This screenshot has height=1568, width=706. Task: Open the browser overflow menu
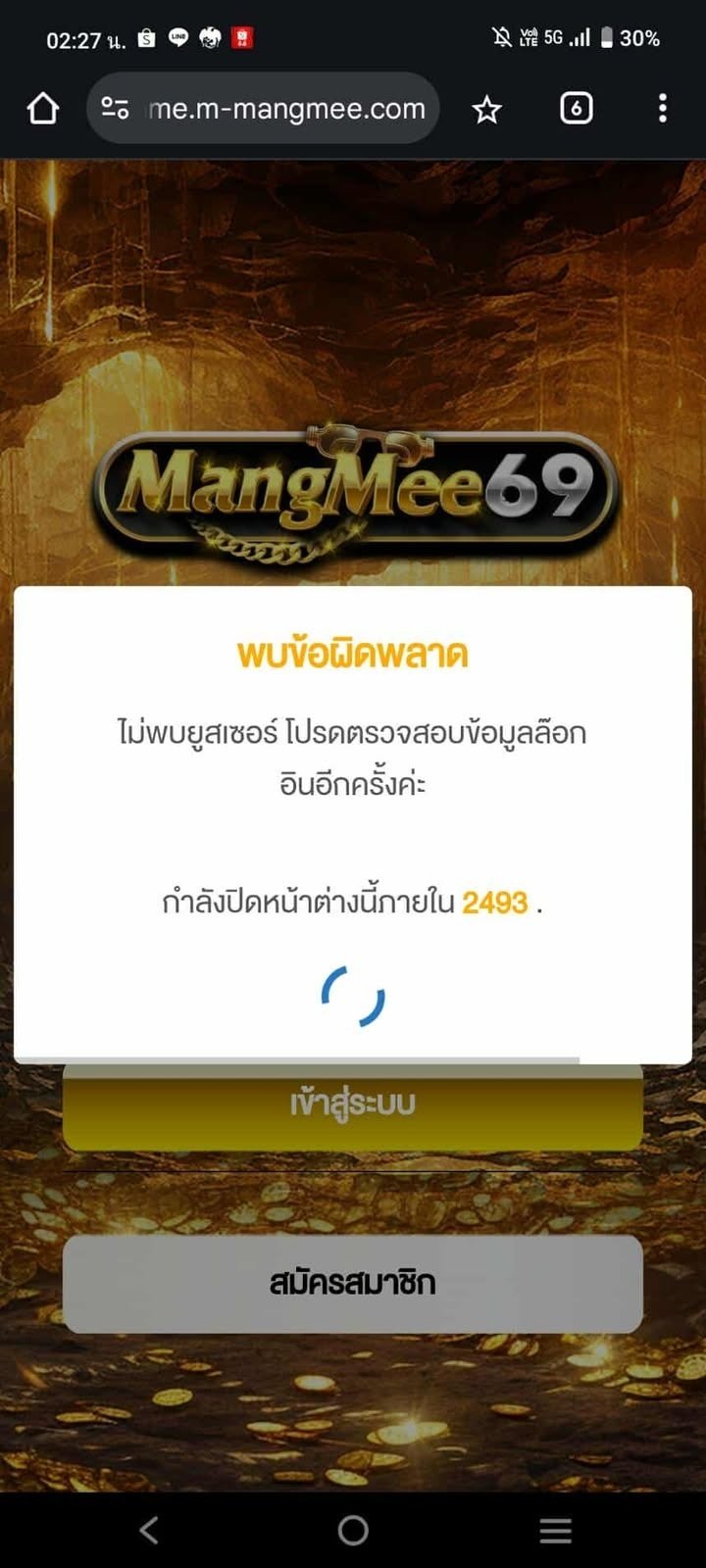pyautogui.click(x=663, y=108)
